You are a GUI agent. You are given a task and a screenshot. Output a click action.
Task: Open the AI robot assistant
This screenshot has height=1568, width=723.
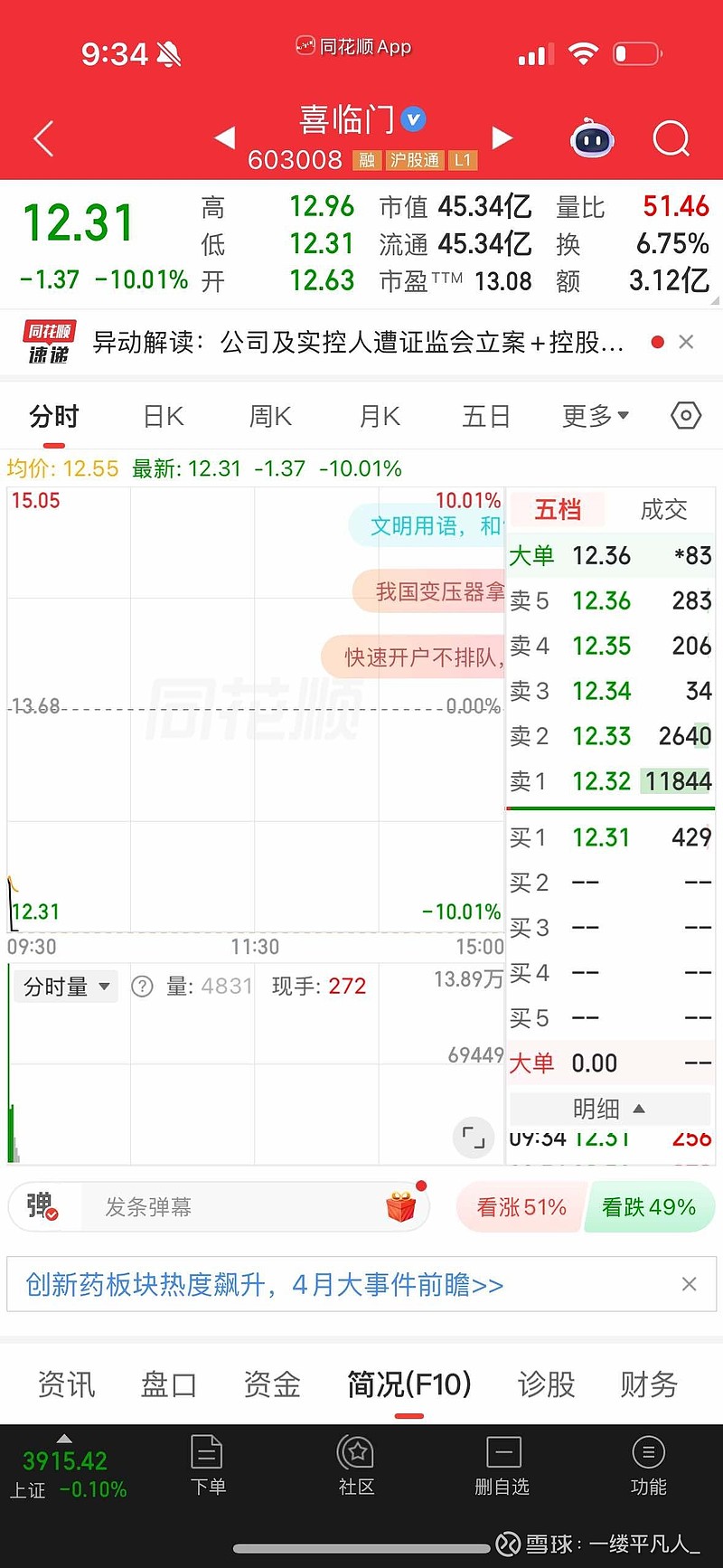[593, 137]
